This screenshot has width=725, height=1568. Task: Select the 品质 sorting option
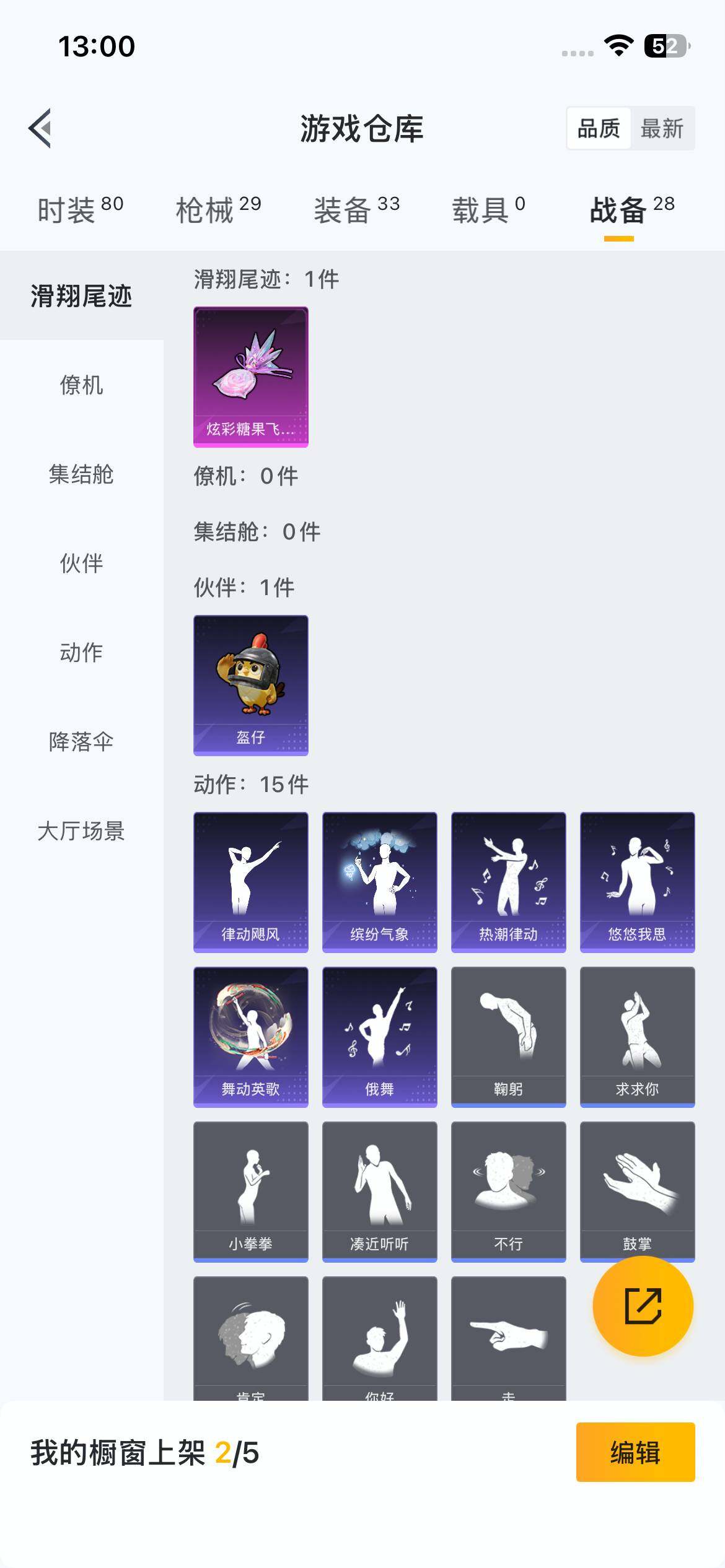click(599, 128)
